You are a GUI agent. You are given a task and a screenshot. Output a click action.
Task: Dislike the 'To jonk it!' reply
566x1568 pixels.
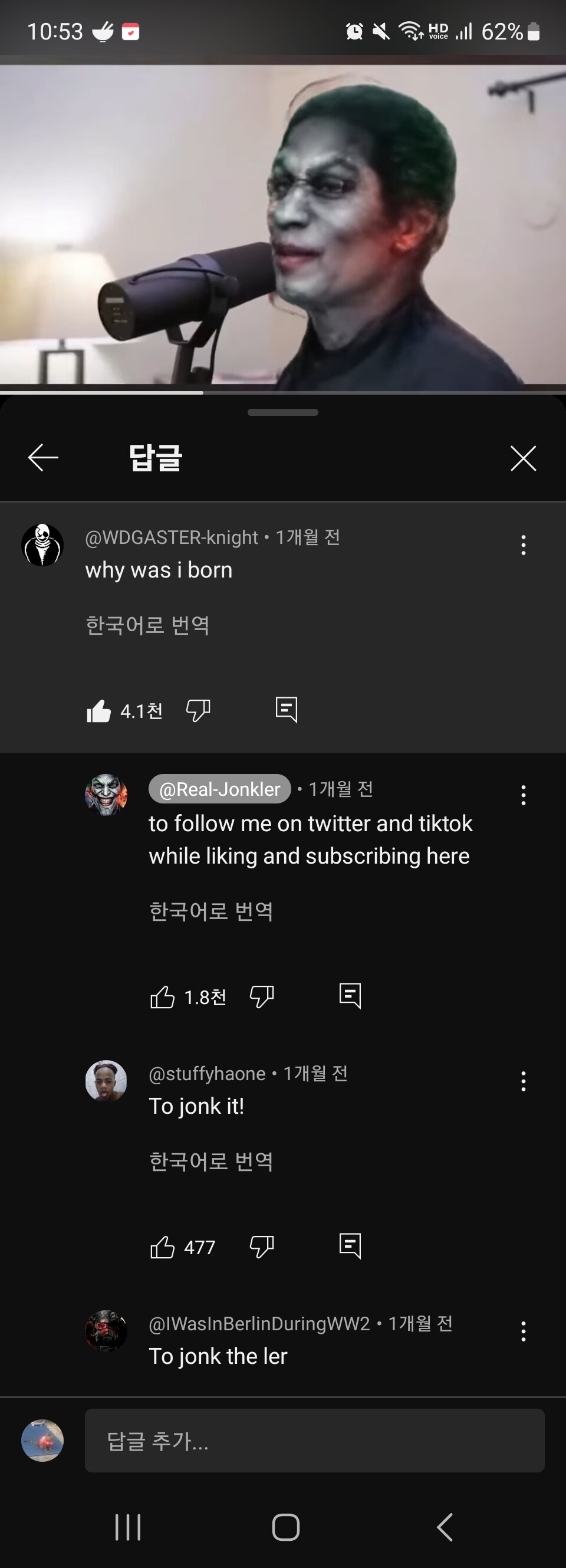click(x=262, y=1247)
